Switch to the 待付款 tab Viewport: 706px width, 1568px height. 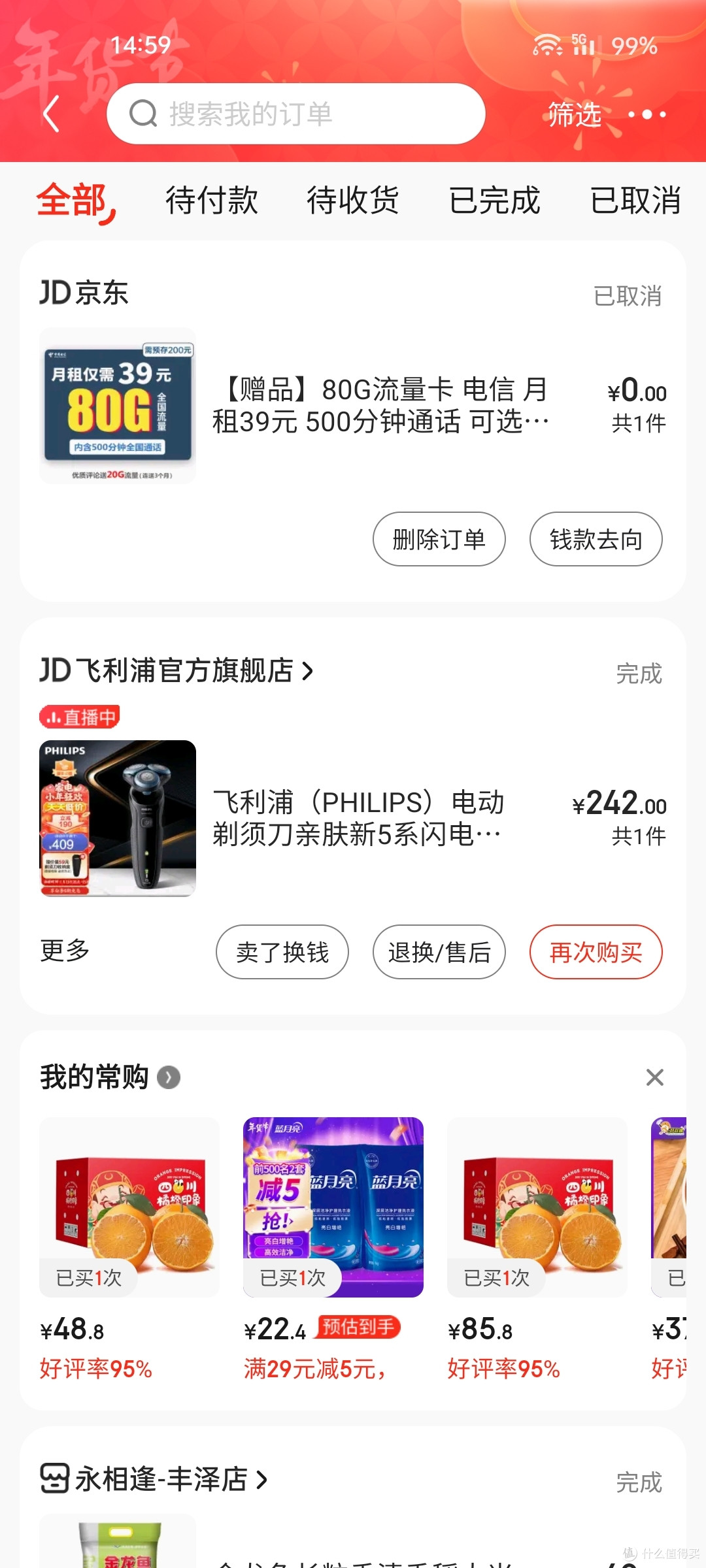[x=211, y=201]
